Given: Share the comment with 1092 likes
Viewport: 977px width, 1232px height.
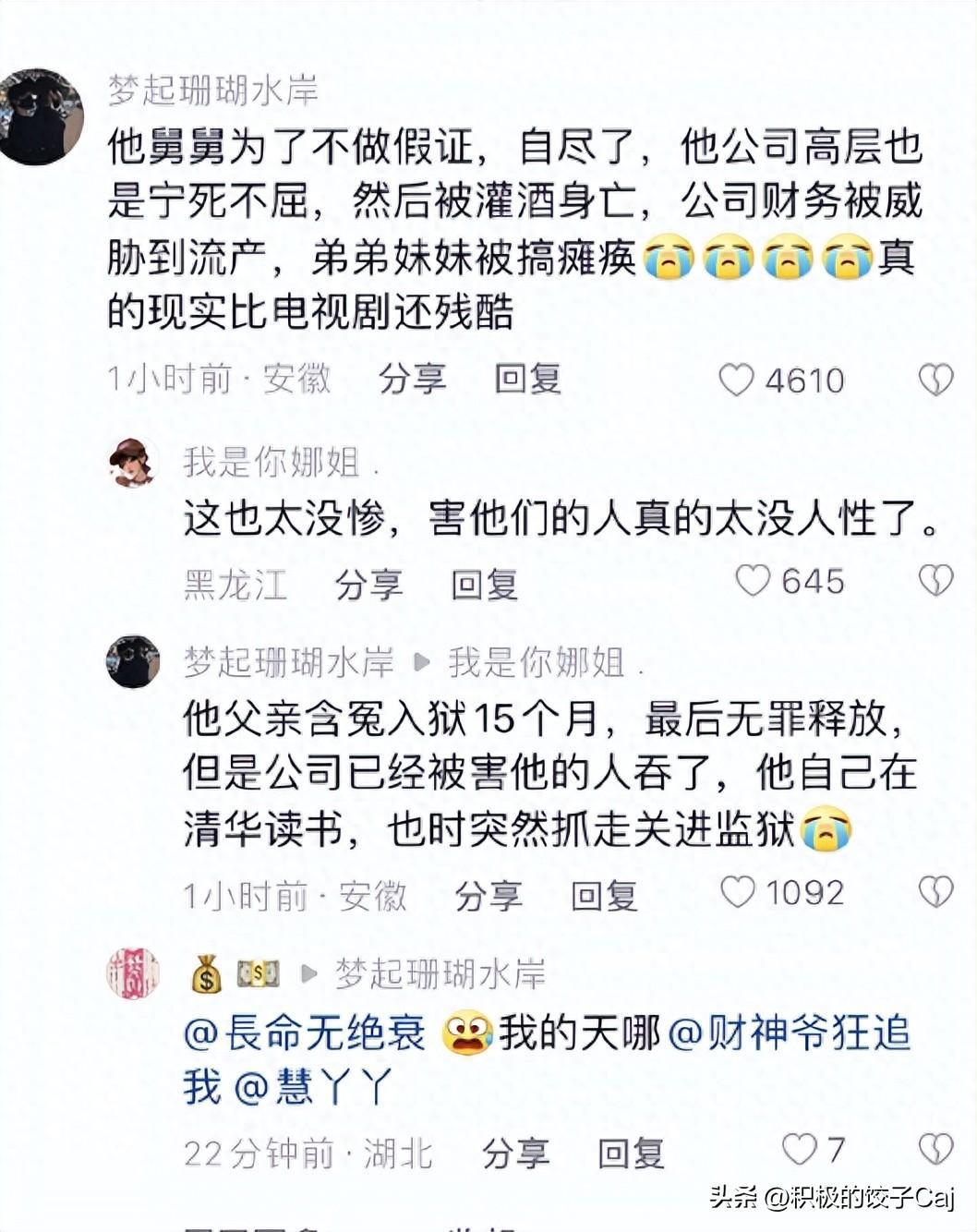Looking at the screenshot, I should tap(488, 895).
